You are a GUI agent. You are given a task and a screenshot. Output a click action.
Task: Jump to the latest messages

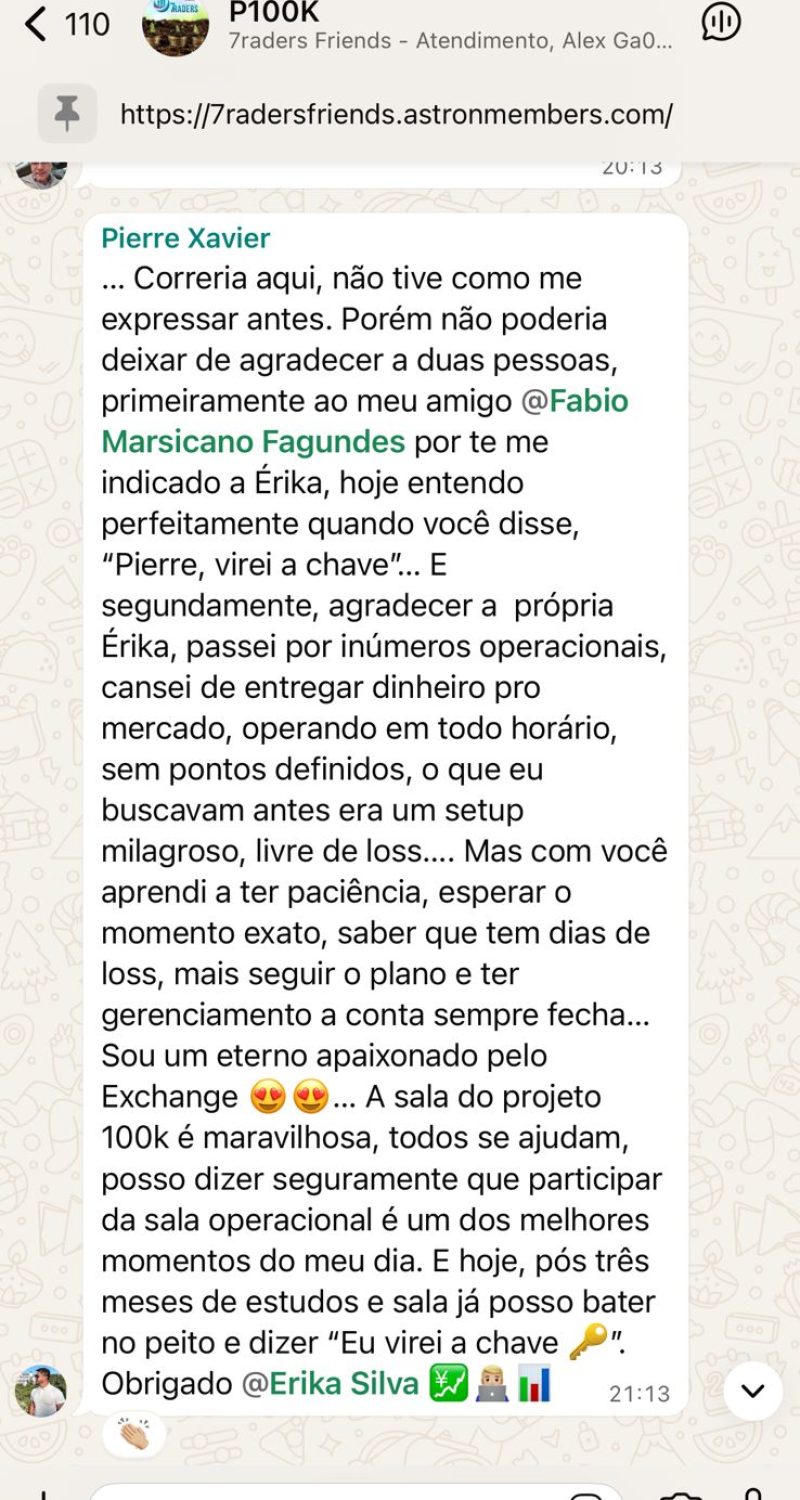point(752,1390)
